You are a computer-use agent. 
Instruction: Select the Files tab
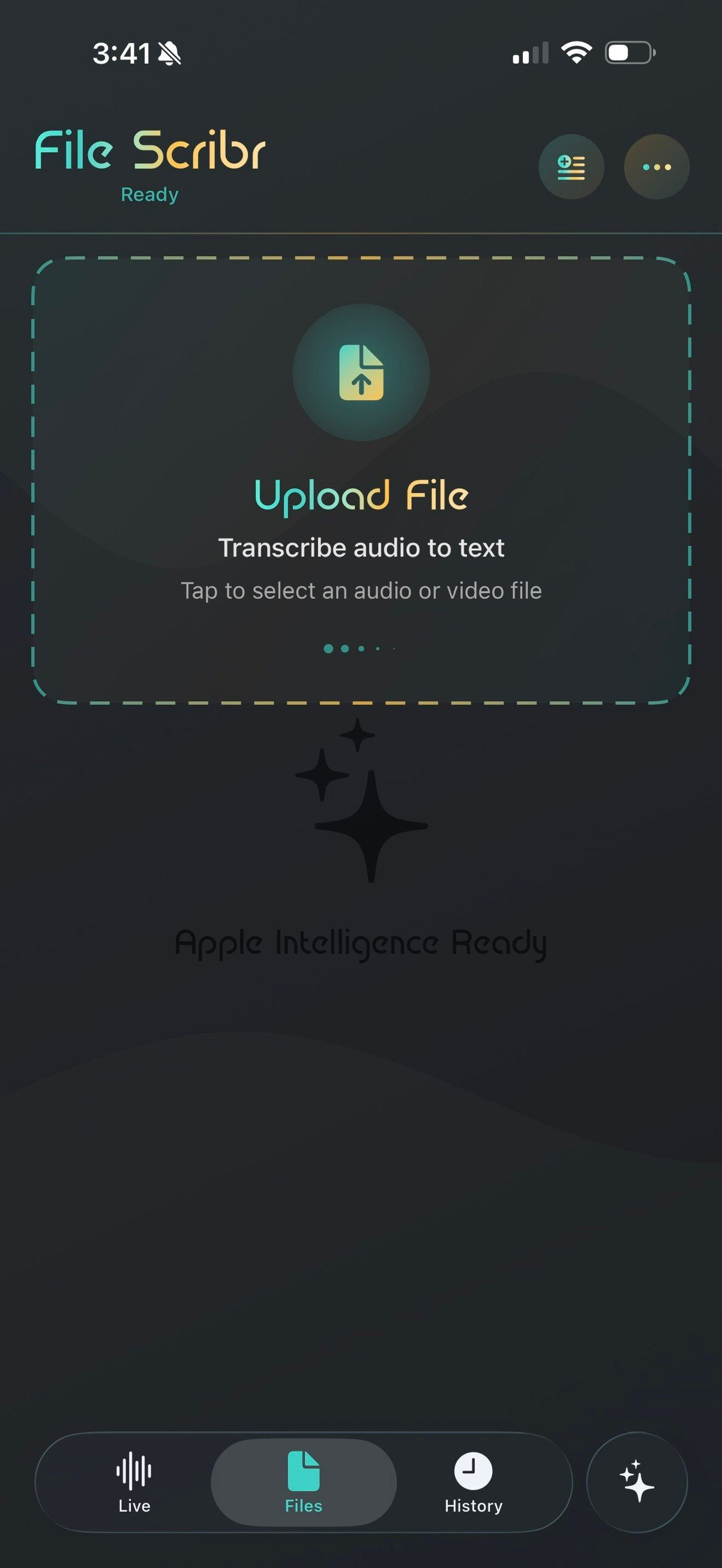(303, 1482)
